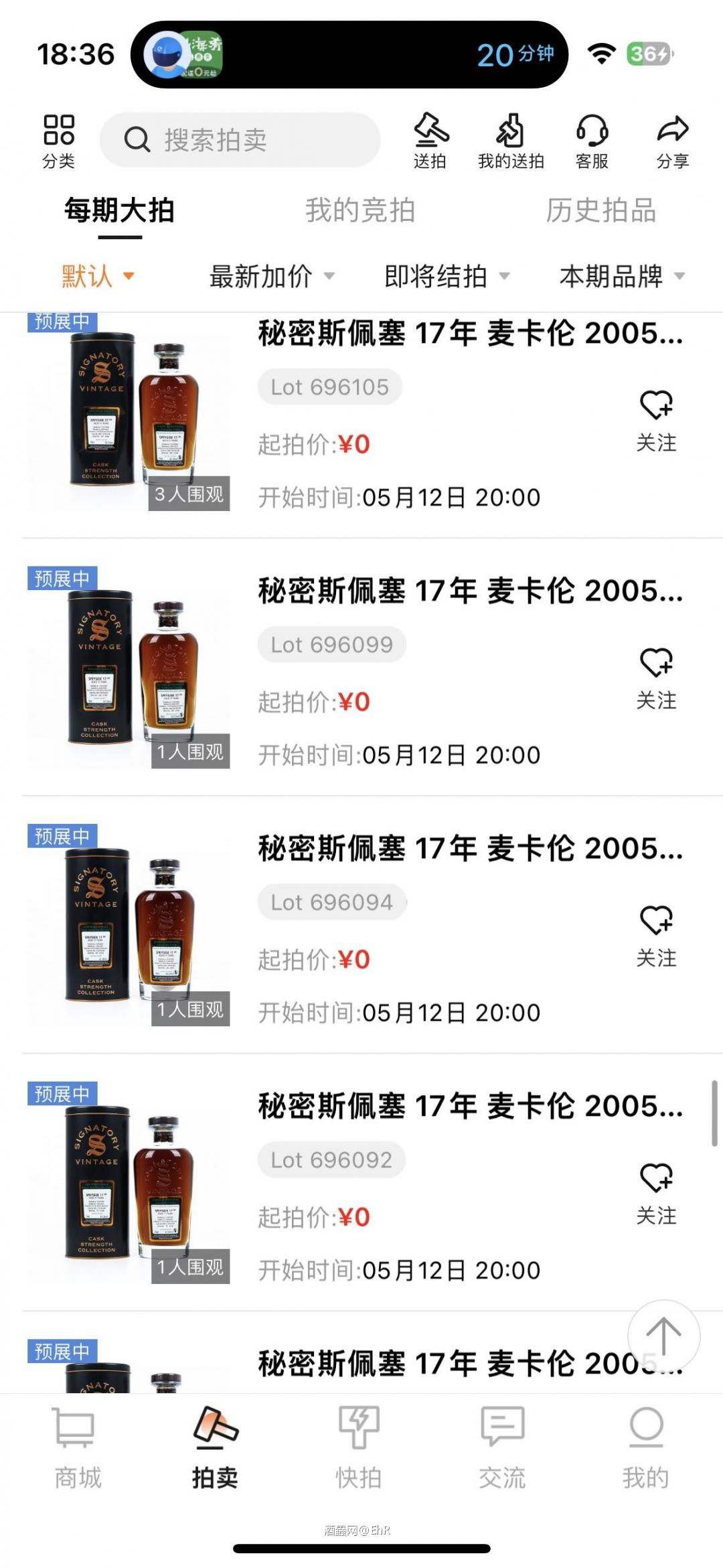Tap the 搜索拍卖 search field
723x1568 pixels.
point(241,140)
